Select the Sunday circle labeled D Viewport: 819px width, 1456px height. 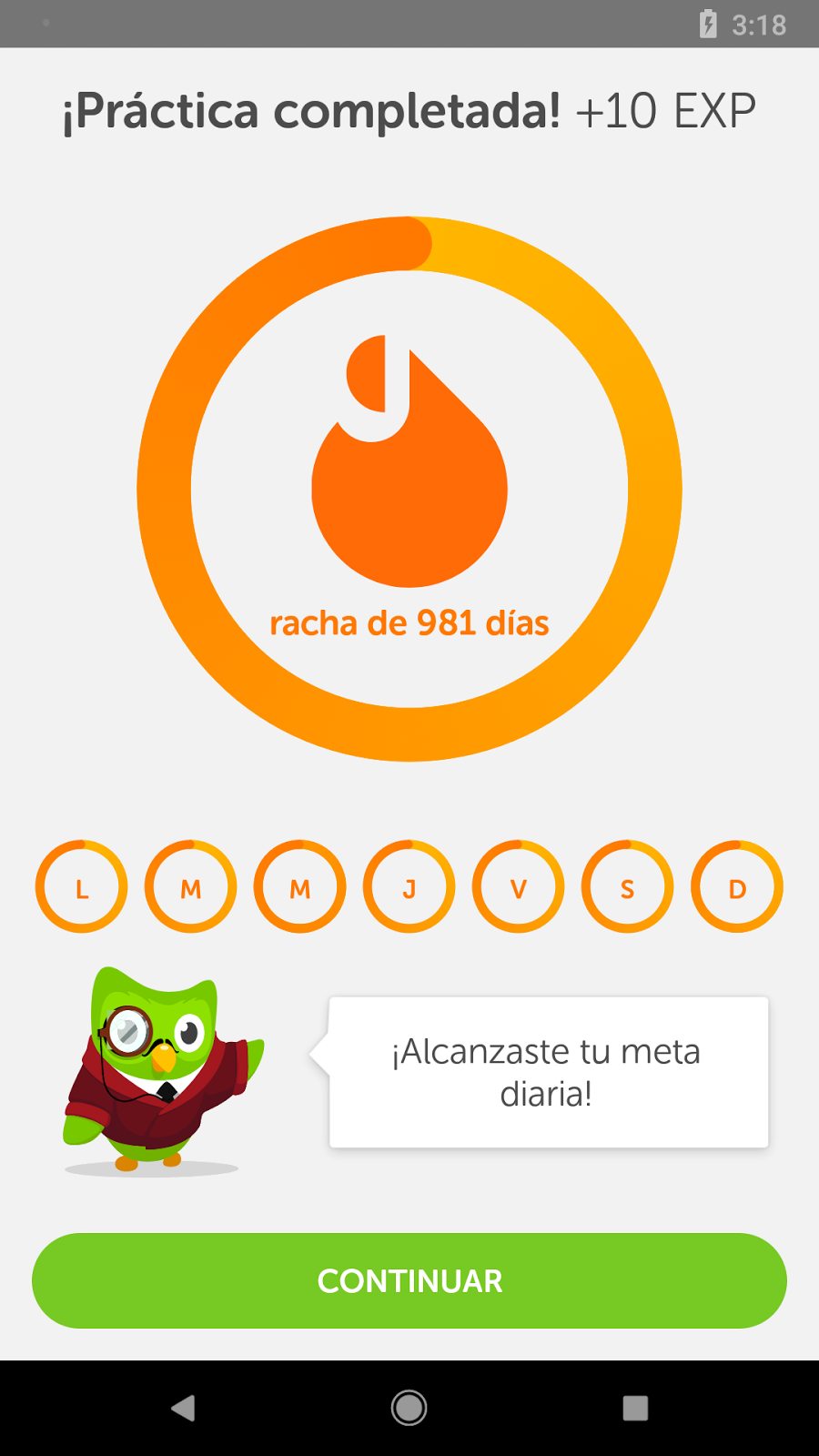coord(736,887)
